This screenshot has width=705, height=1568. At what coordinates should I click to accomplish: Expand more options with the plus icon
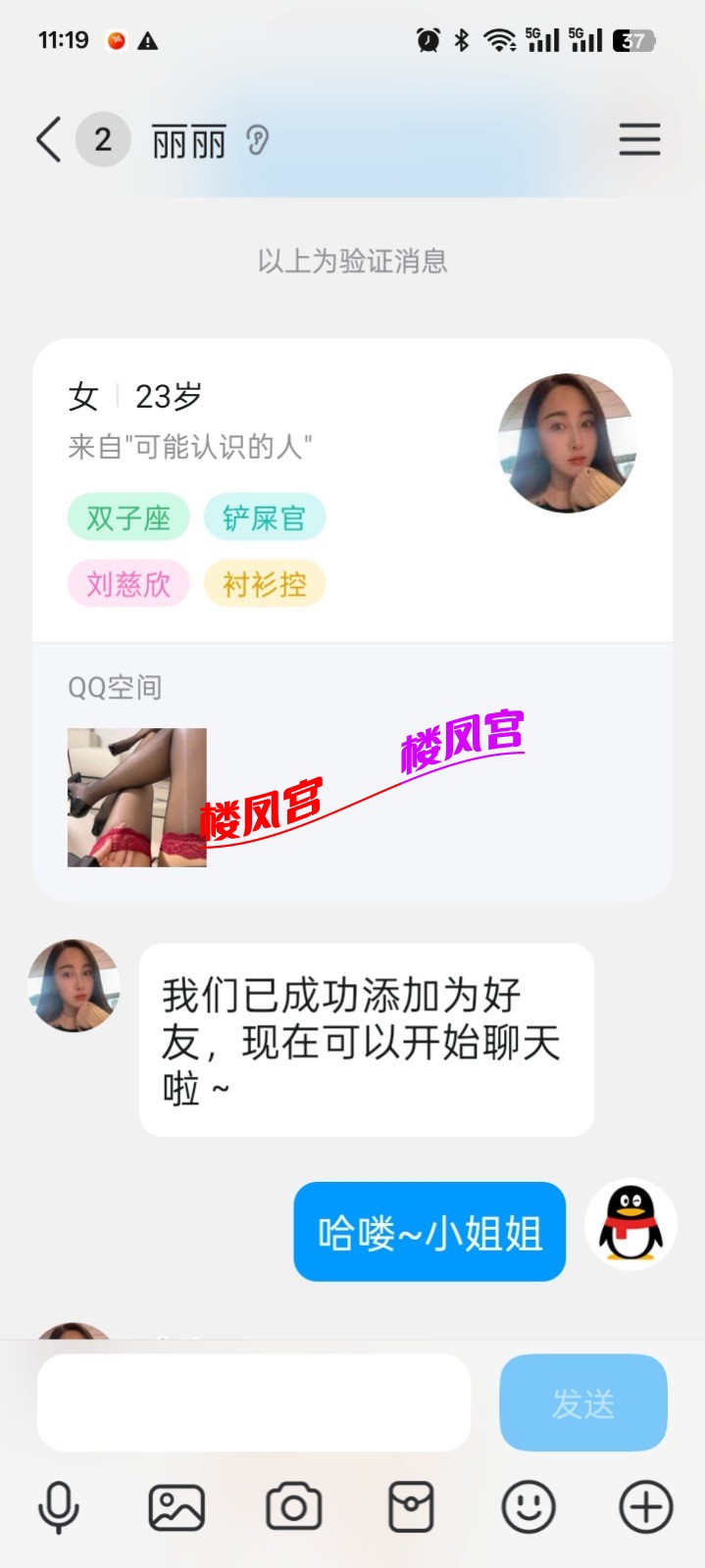(x=646, y=1507)
